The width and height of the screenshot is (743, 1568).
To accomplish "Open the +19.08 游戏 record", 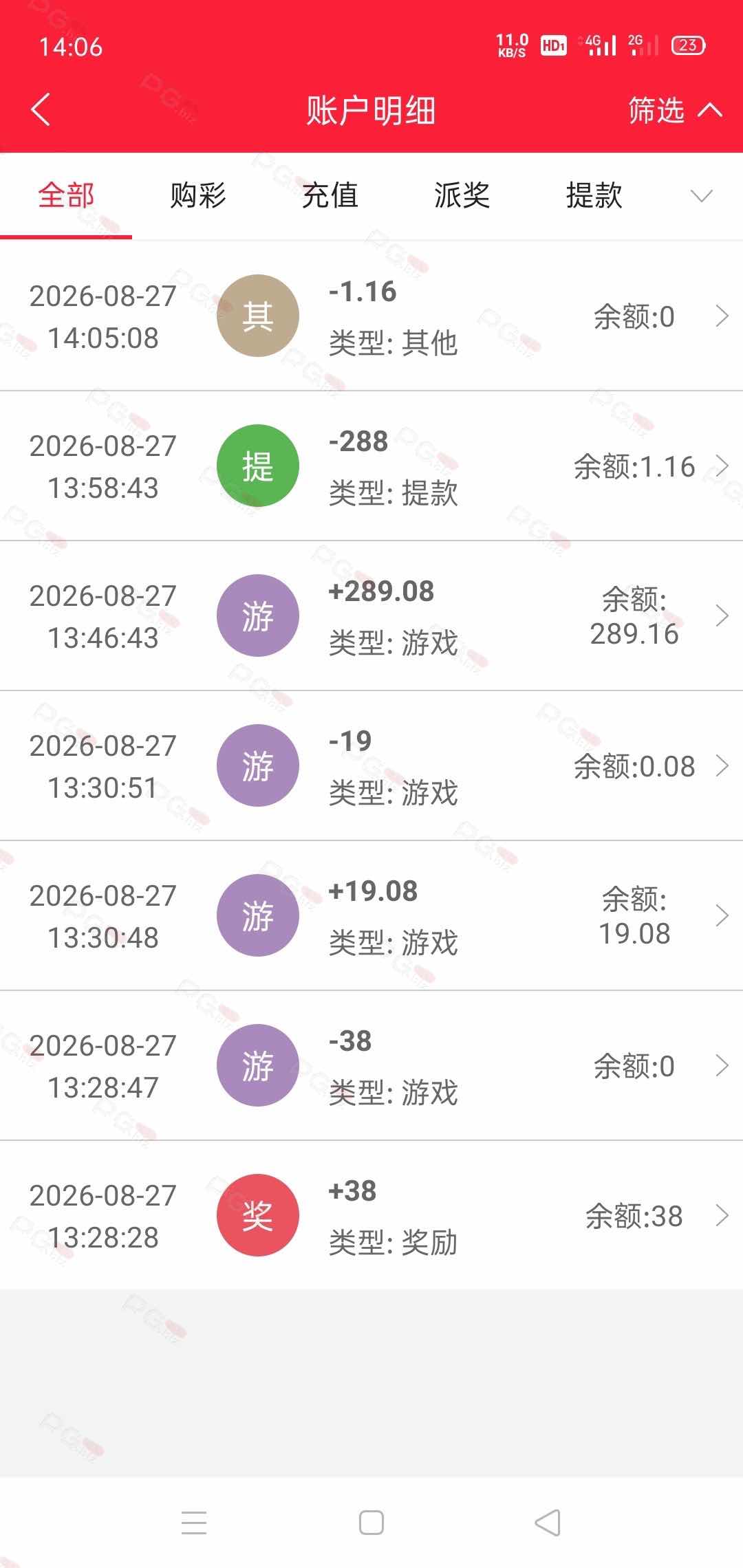I will pyautogui.click(x=371, y=916).
